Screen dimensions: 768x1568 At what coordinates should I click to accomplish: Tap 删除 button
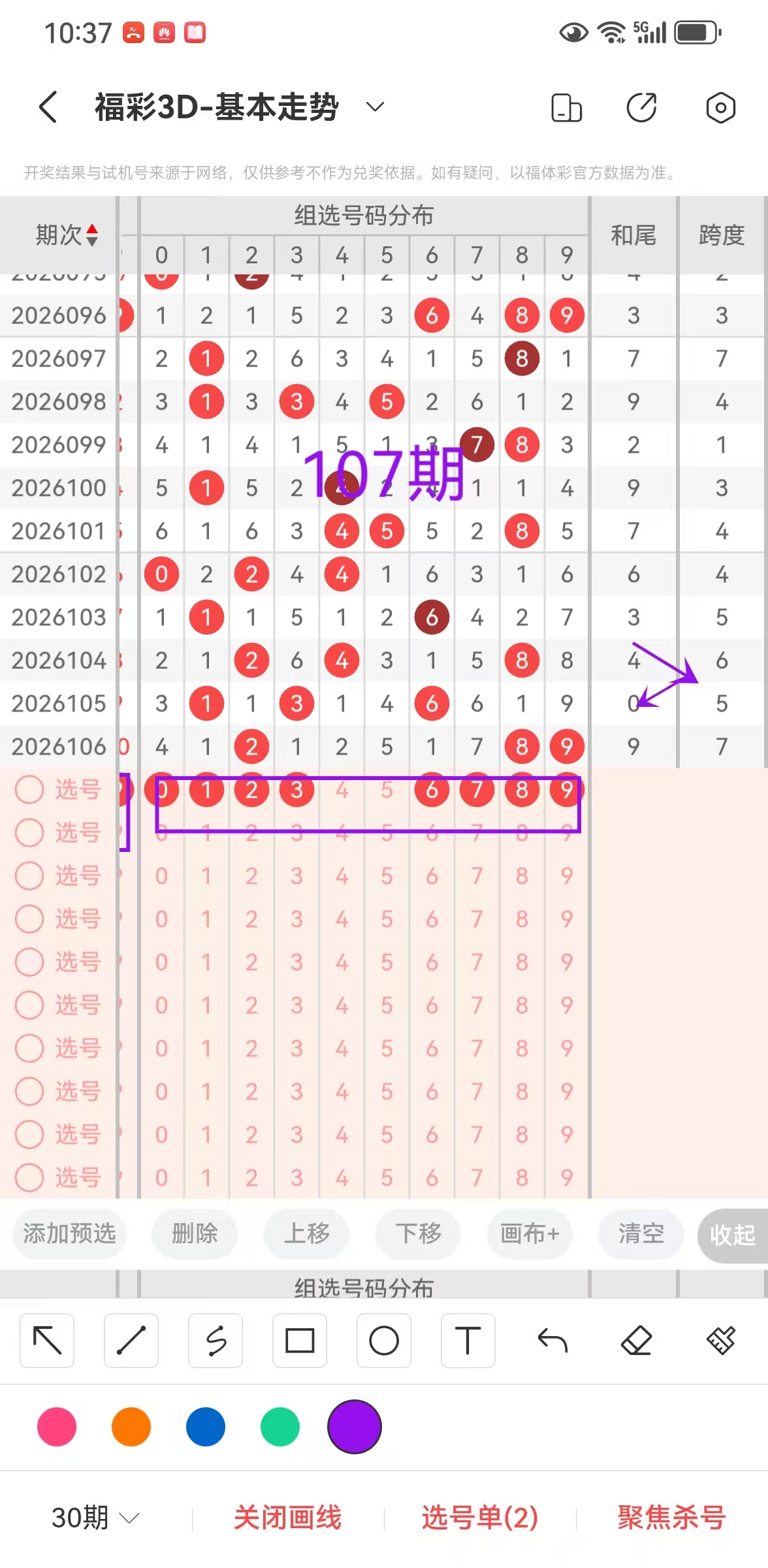click(x=195, y=1233)
